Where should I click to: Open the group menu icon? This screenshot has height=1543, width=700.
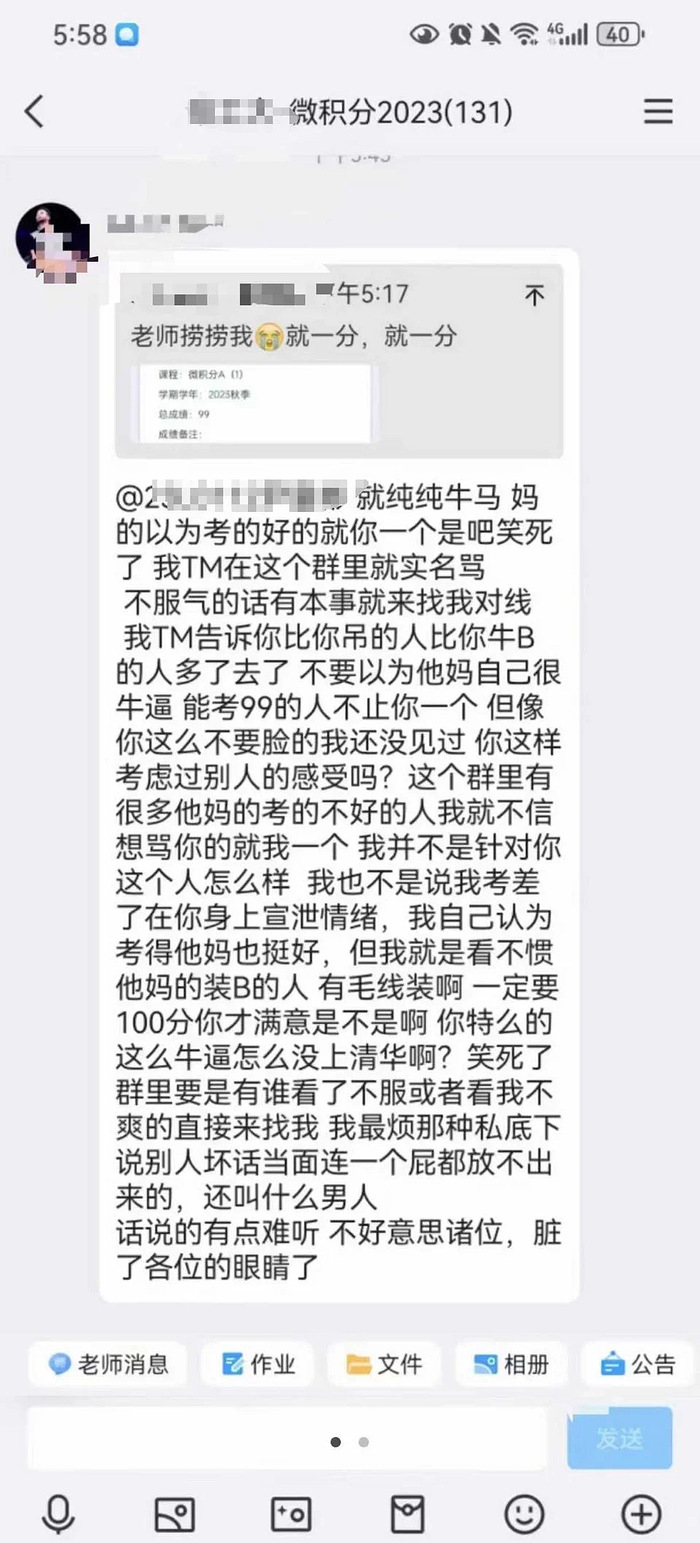coord(657,111)
